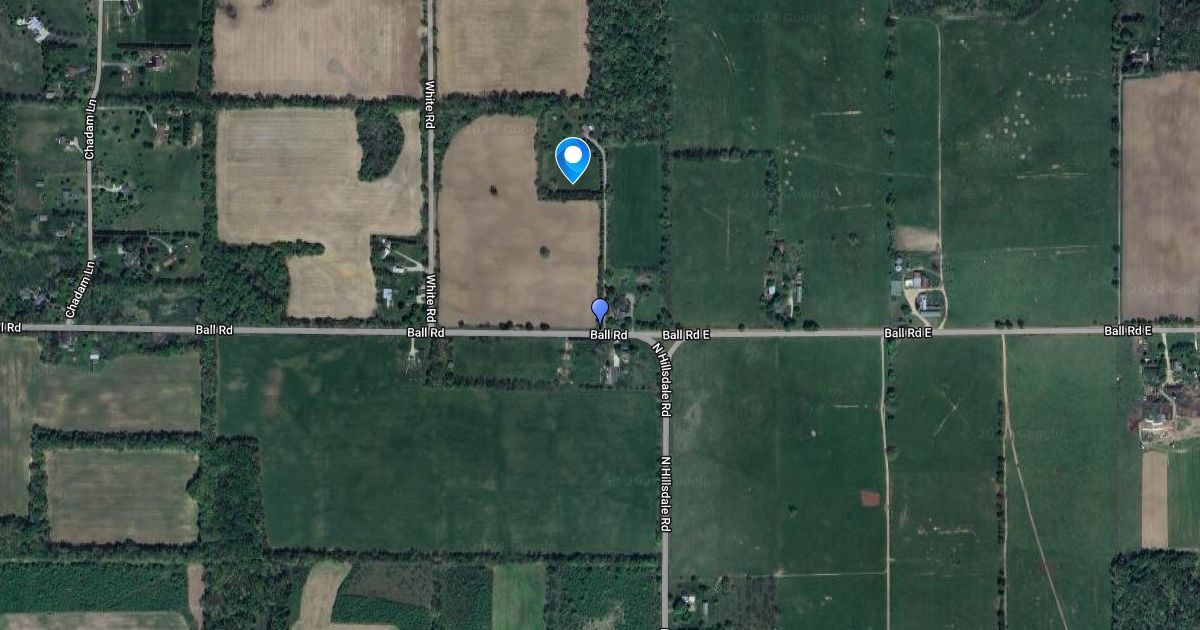Tap the large blue location pin north of Ball Rd
The image size is (1200, 630).
pyautogui.click(x=573, y=158)
